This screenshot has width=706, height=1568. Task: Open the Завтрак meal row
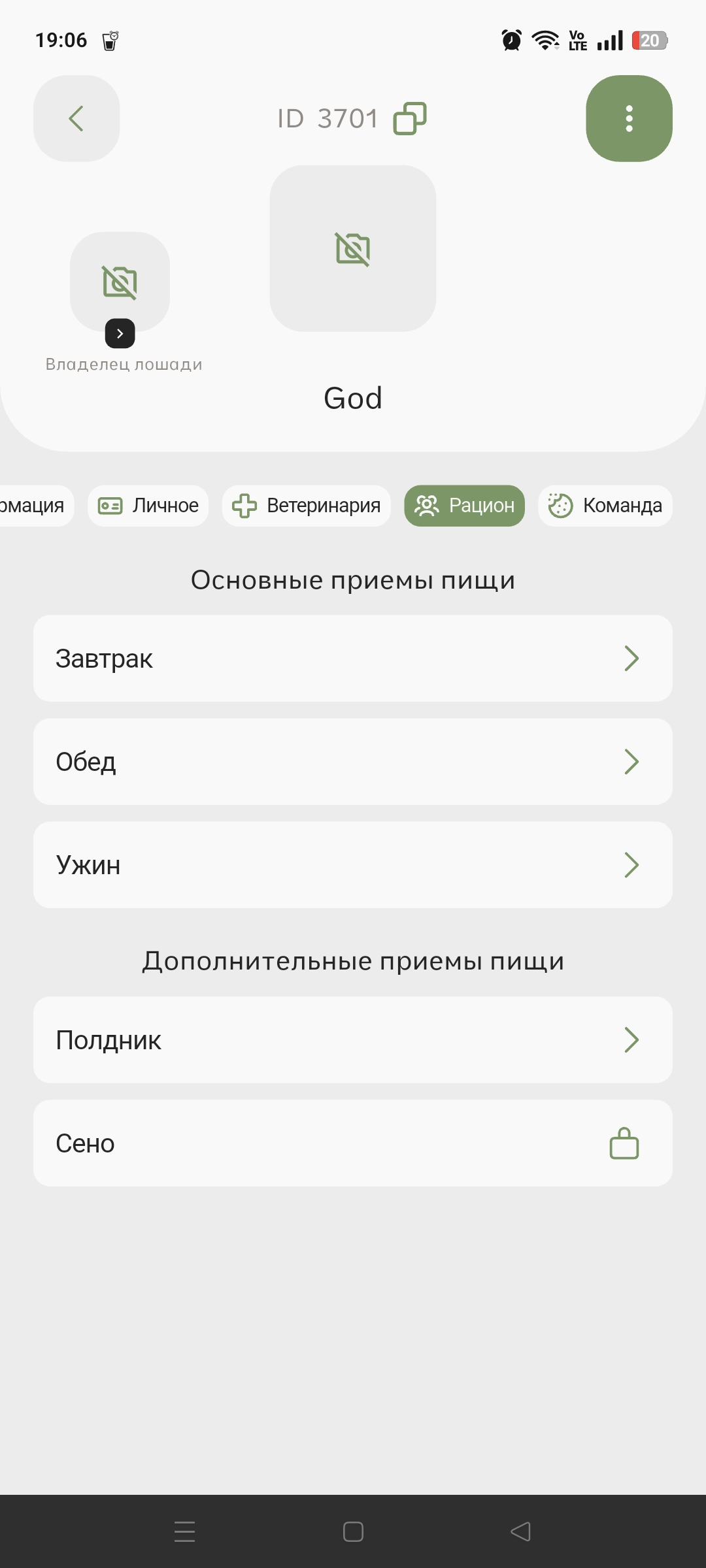click(x=353, y=659)
